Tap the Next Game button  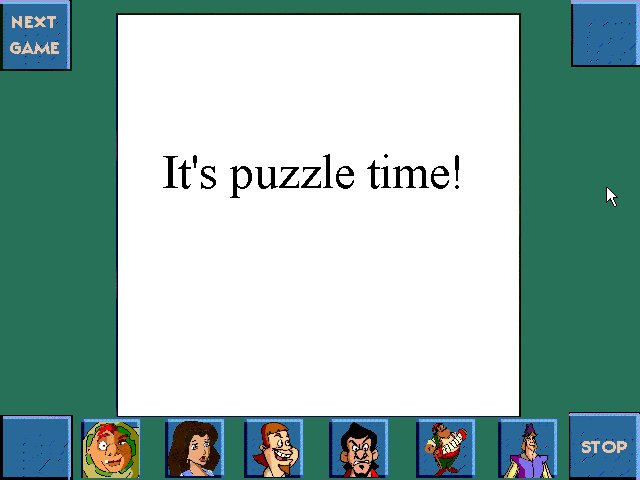coord(35,35)
